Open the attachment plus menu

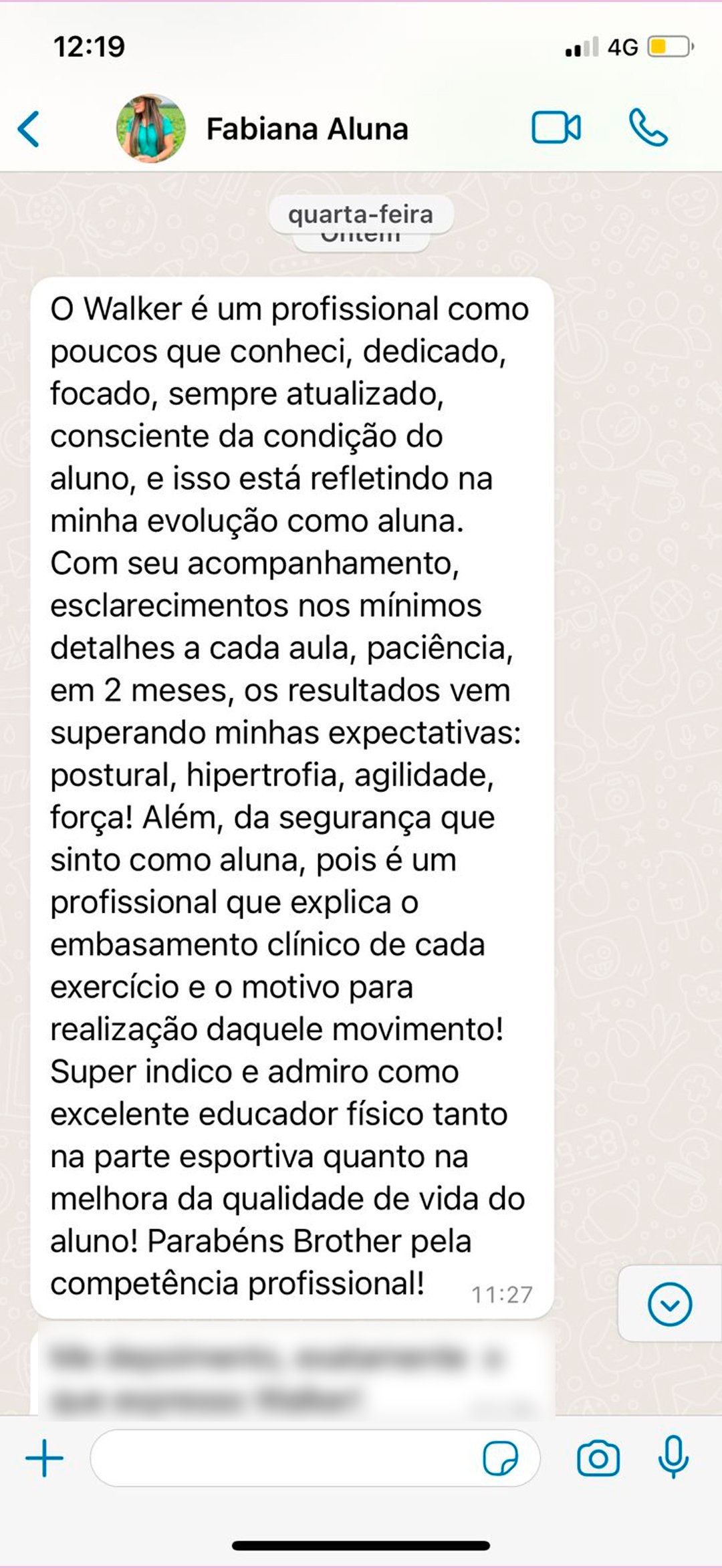[44, 1458]
